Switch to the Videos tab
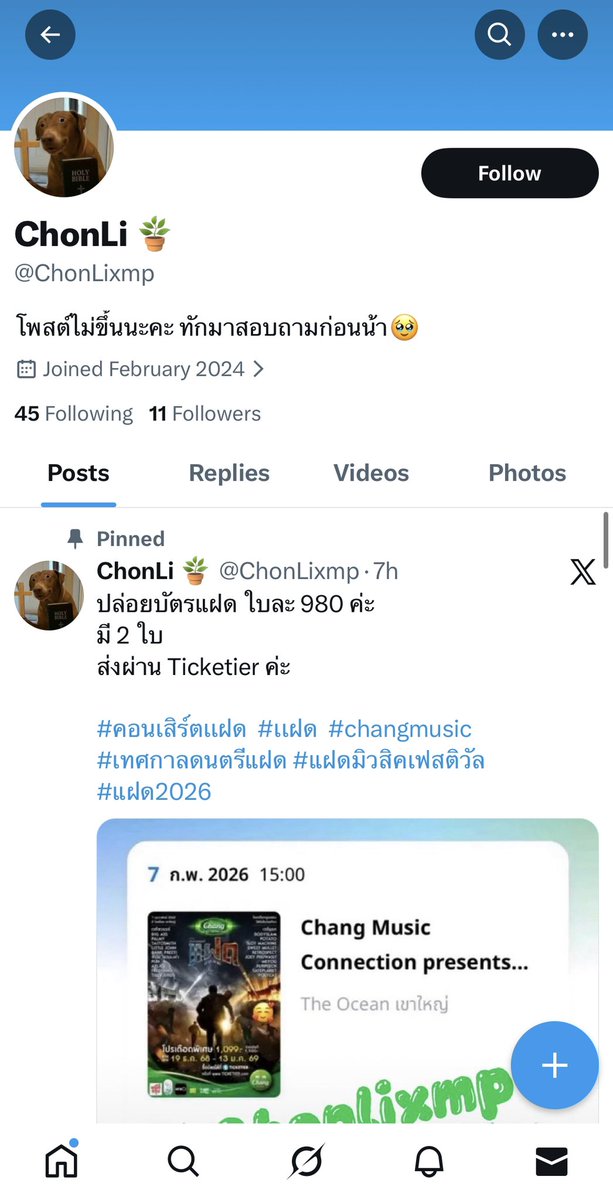The image size is (613, 1200). pyautogui.click(x=371, y=473)
